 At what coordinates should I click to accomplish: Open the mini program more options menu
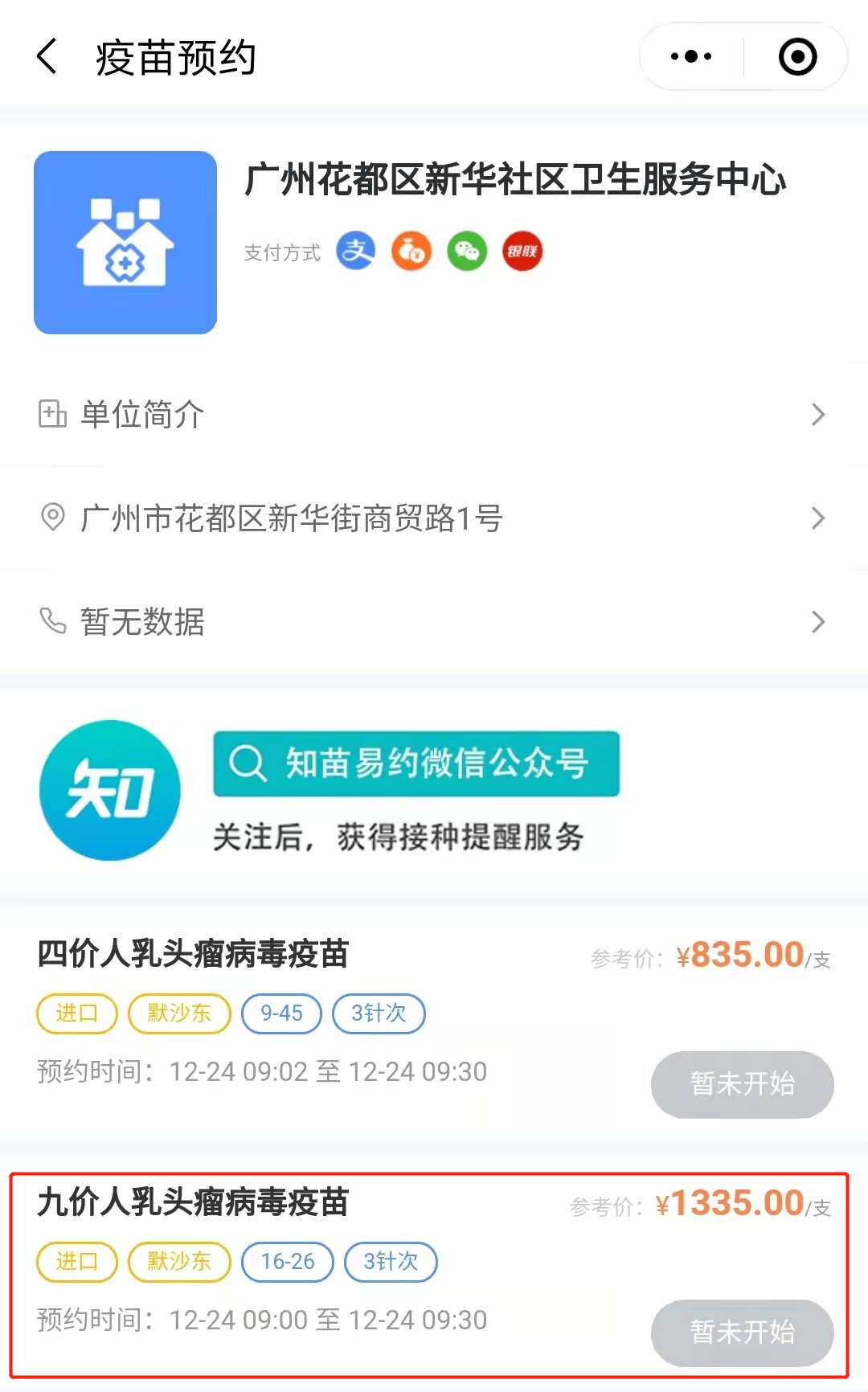pyautogui.click(x=691, y=57)
